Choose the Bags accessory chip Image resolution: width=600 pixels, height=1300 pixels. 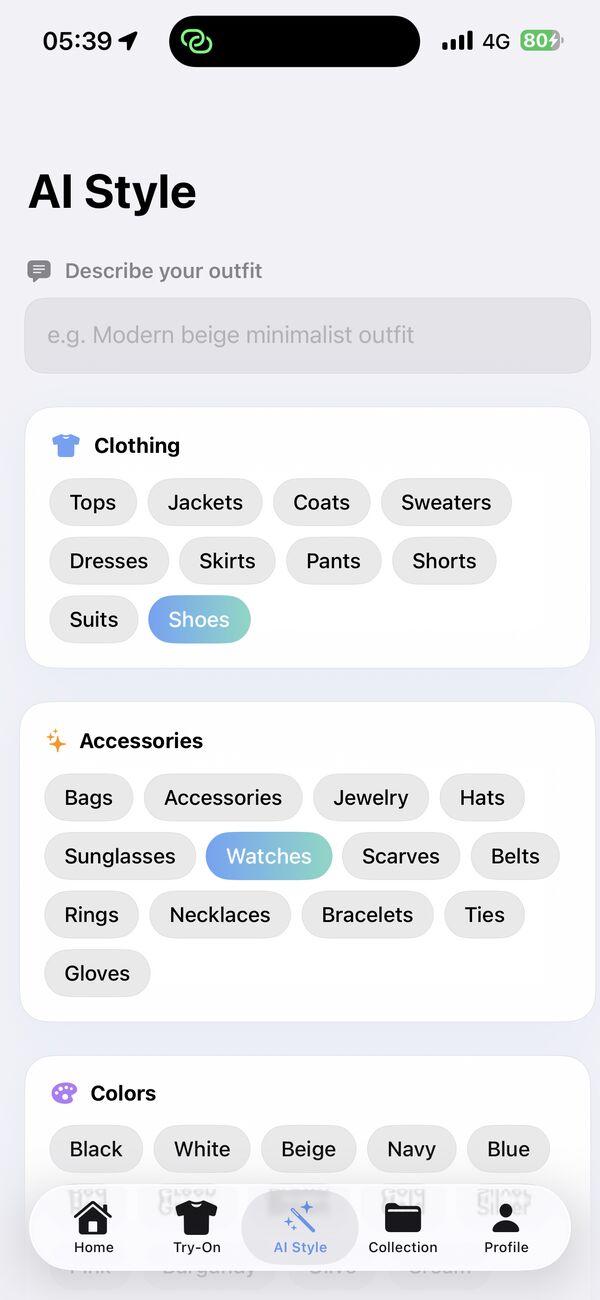pyautogui.click(x=89, y=798)
